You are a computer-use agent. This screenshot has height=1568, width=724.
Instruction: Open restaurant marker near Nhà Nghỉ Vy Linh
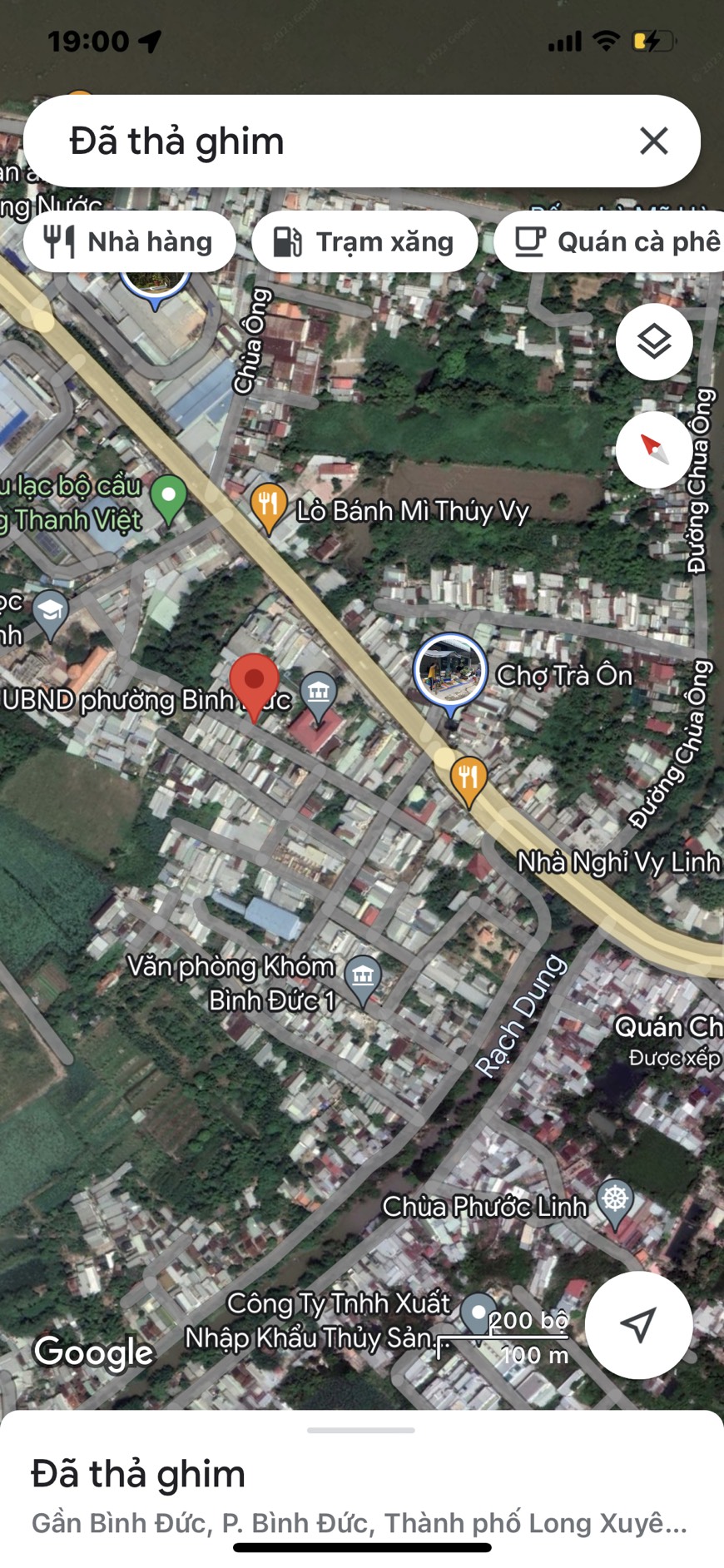(469, 778)
